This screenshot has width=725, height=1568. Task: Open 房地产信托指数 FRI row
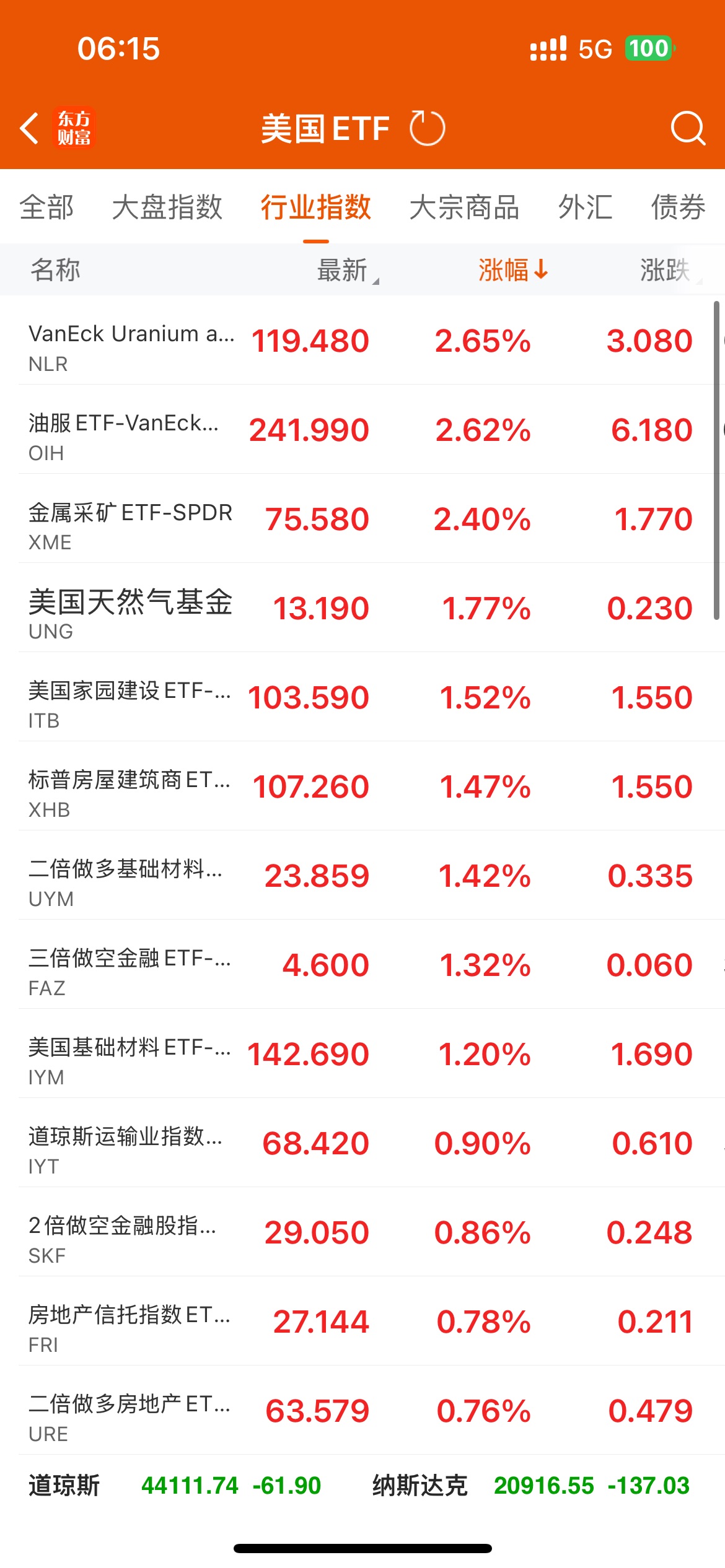(x=362, y=1322)
